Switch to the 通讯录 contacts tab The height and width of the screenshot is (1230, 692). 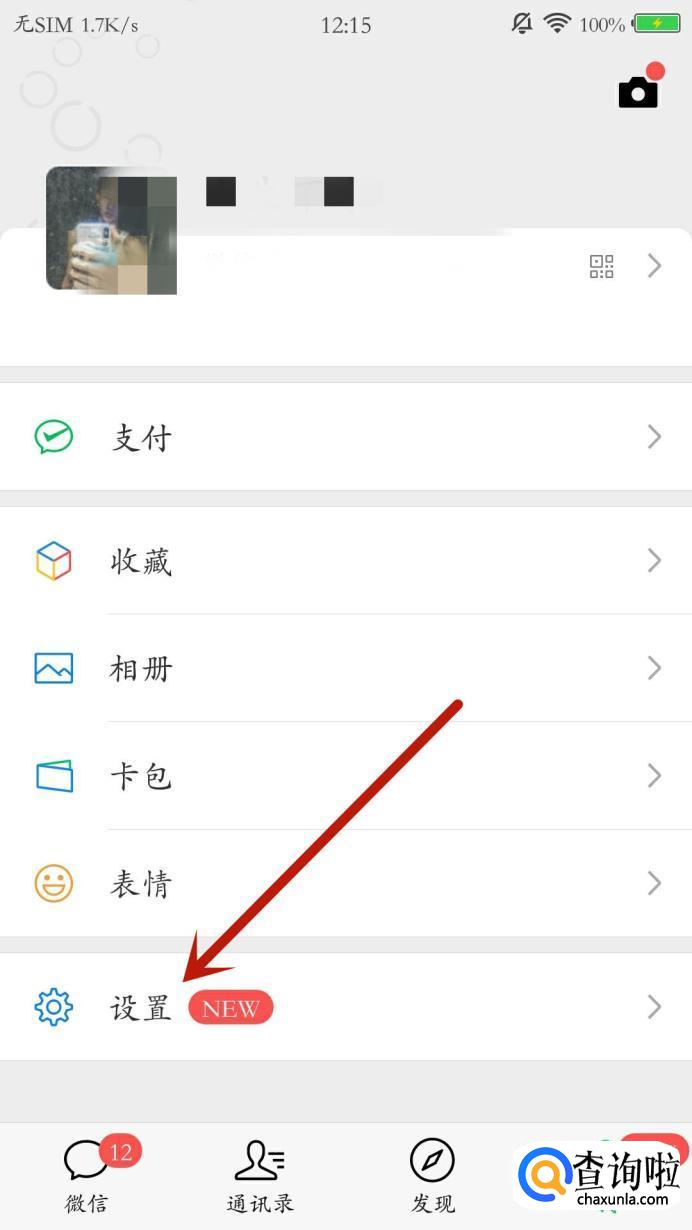[259, 1176]
